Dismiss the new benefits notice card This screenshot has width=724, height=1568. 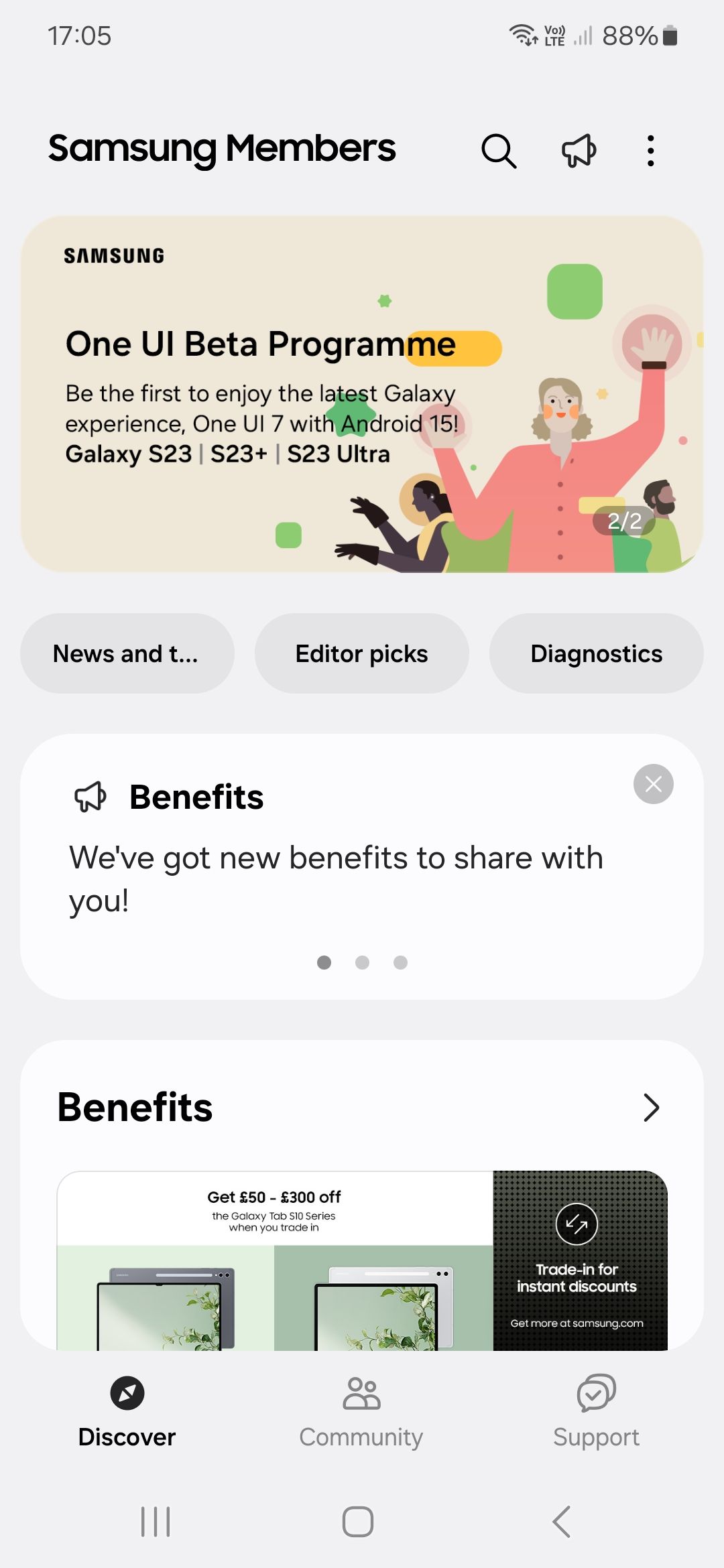coord(654,784)
